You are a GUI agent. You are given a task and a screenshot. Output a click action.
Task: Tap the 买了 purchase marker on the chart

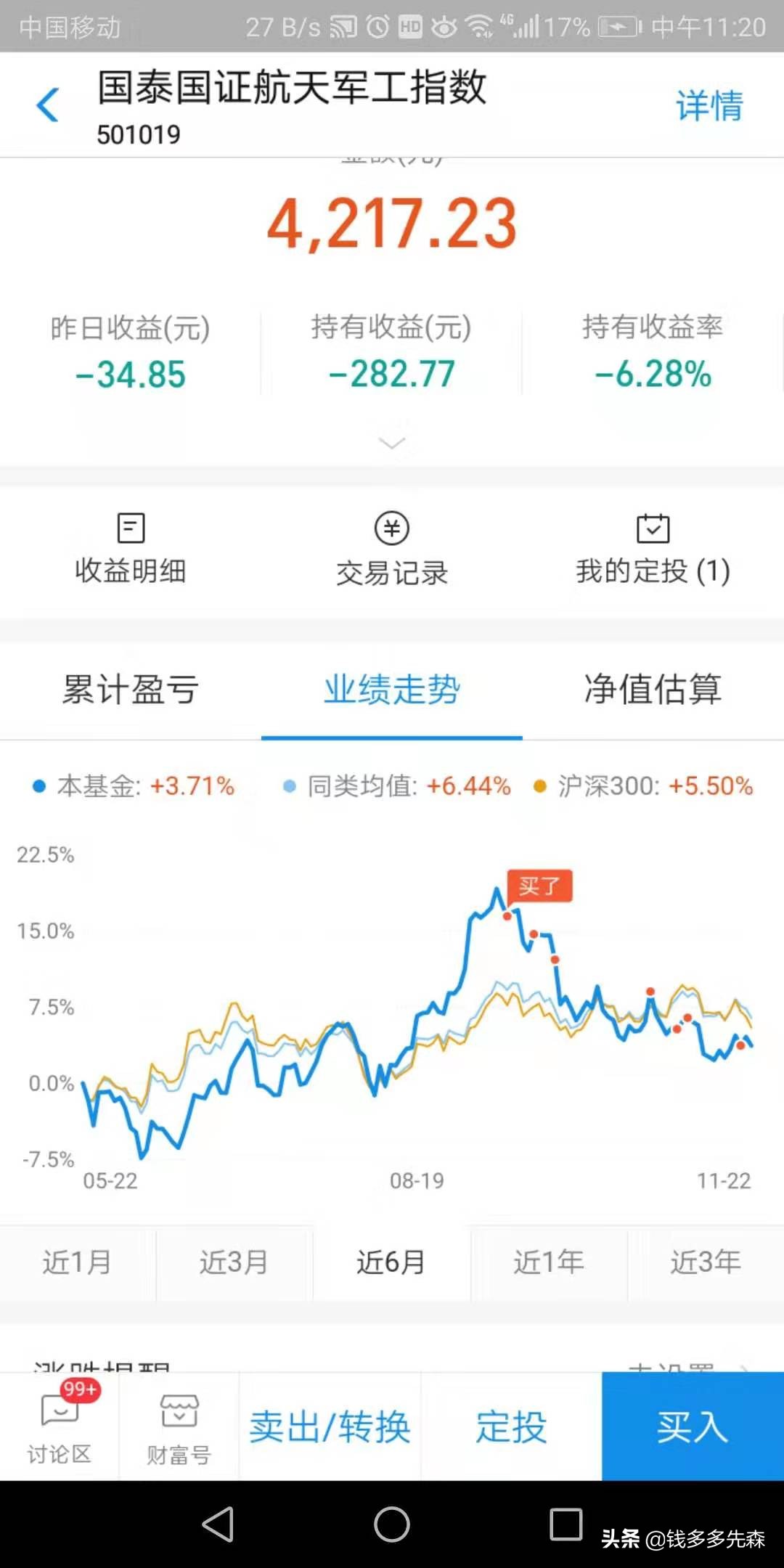[542, 887]
